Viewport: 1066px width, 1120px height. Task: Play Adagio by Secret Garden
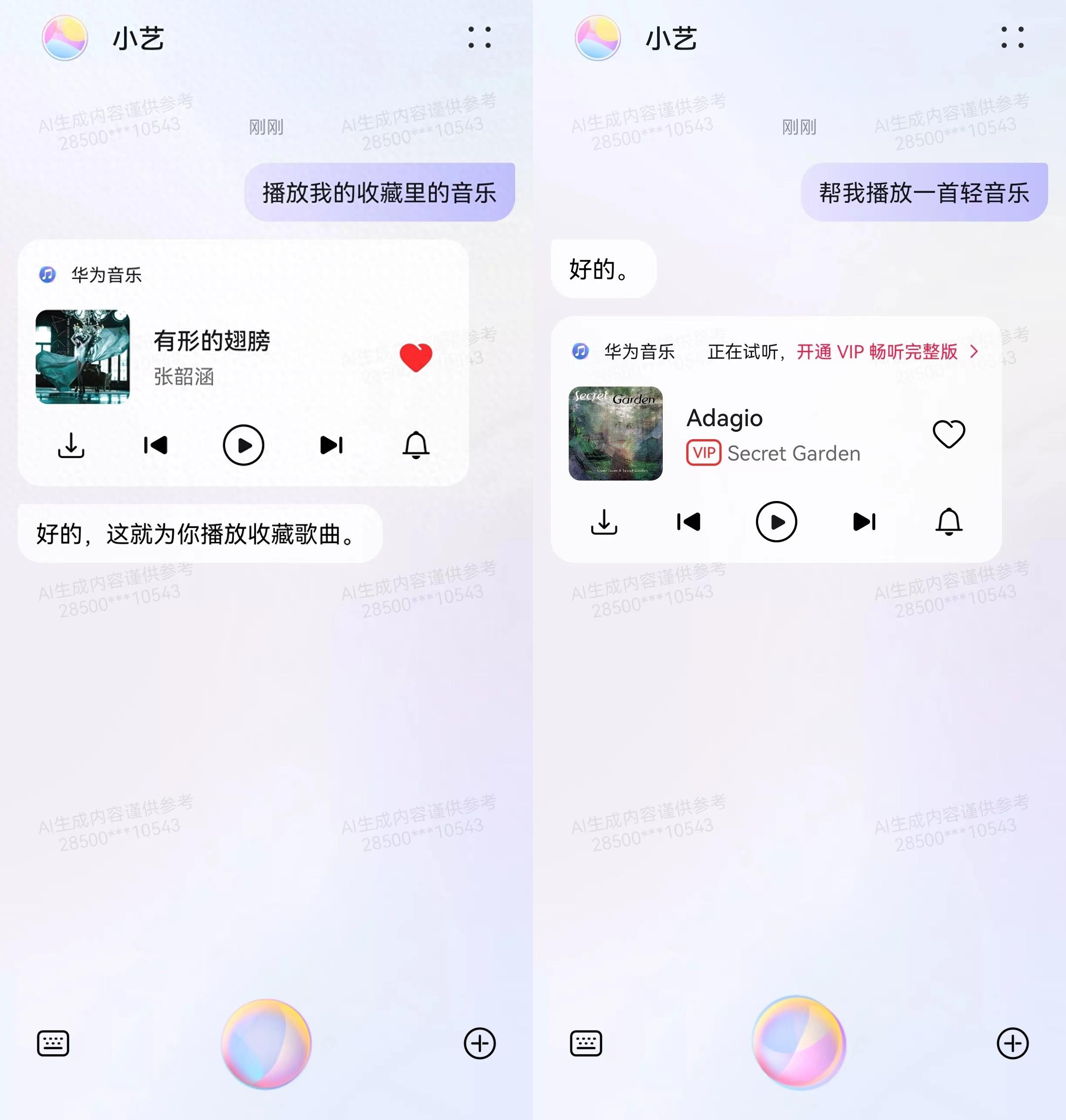pos(777,522)
